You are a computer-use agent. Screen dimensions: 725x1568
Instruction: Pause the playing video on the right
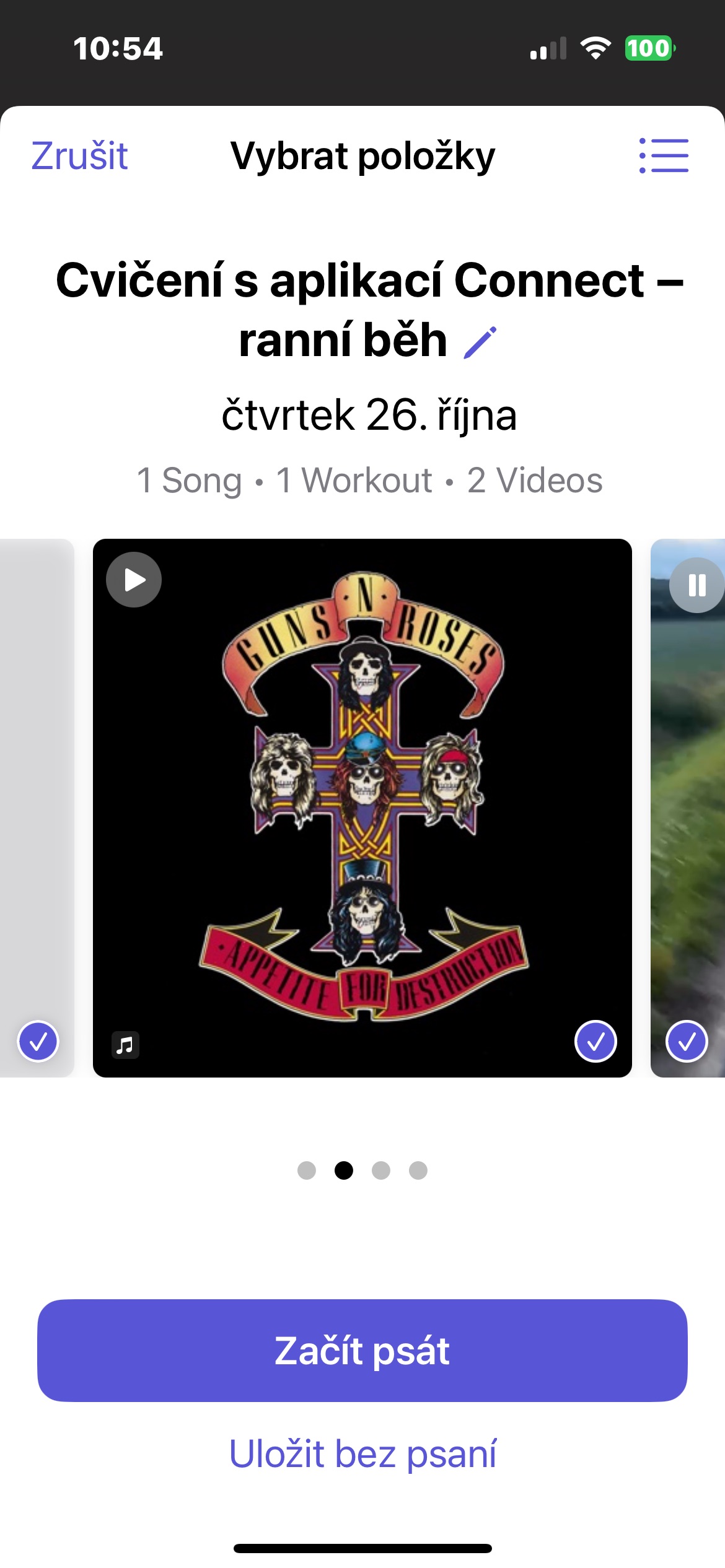pyautogui.click(x=696, y=585)
